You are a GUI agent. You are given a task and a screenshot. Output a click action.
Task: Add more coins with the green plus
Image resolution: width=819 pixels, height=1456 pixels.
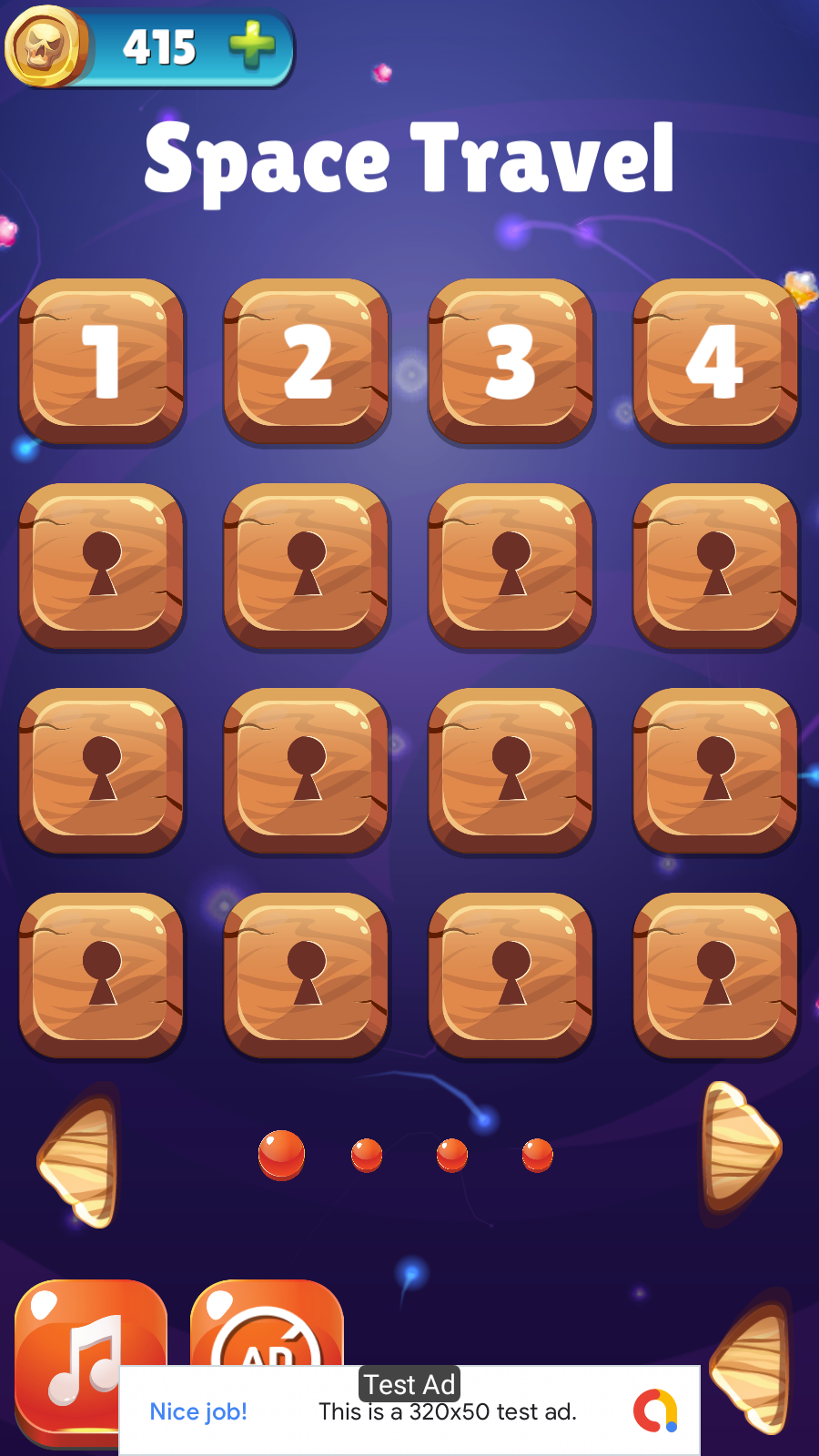[x=252, y=45]
